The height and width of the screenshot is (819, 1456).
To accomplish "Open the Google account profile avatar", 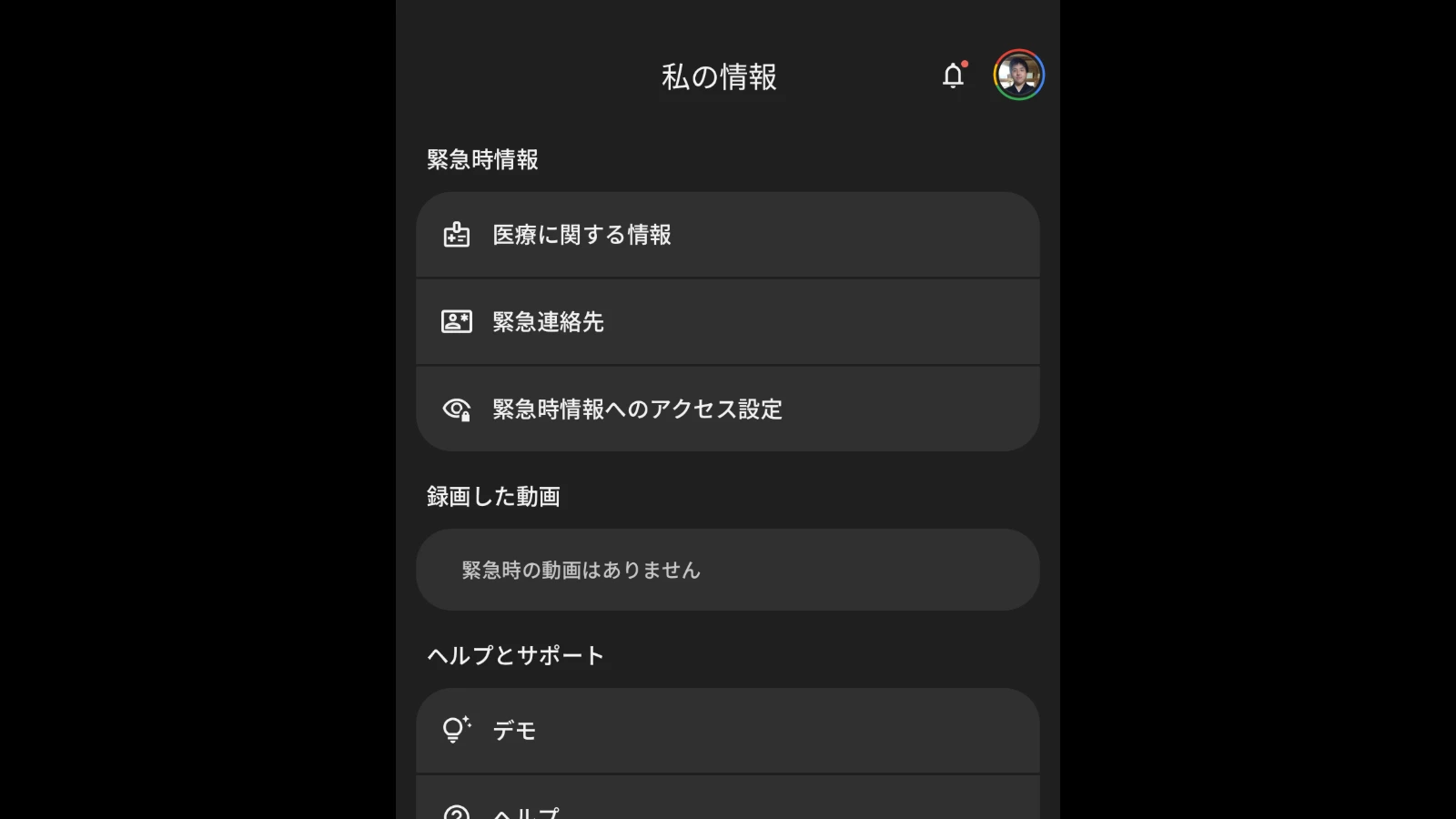I will pyautogui.click(x=1018, y=75).
